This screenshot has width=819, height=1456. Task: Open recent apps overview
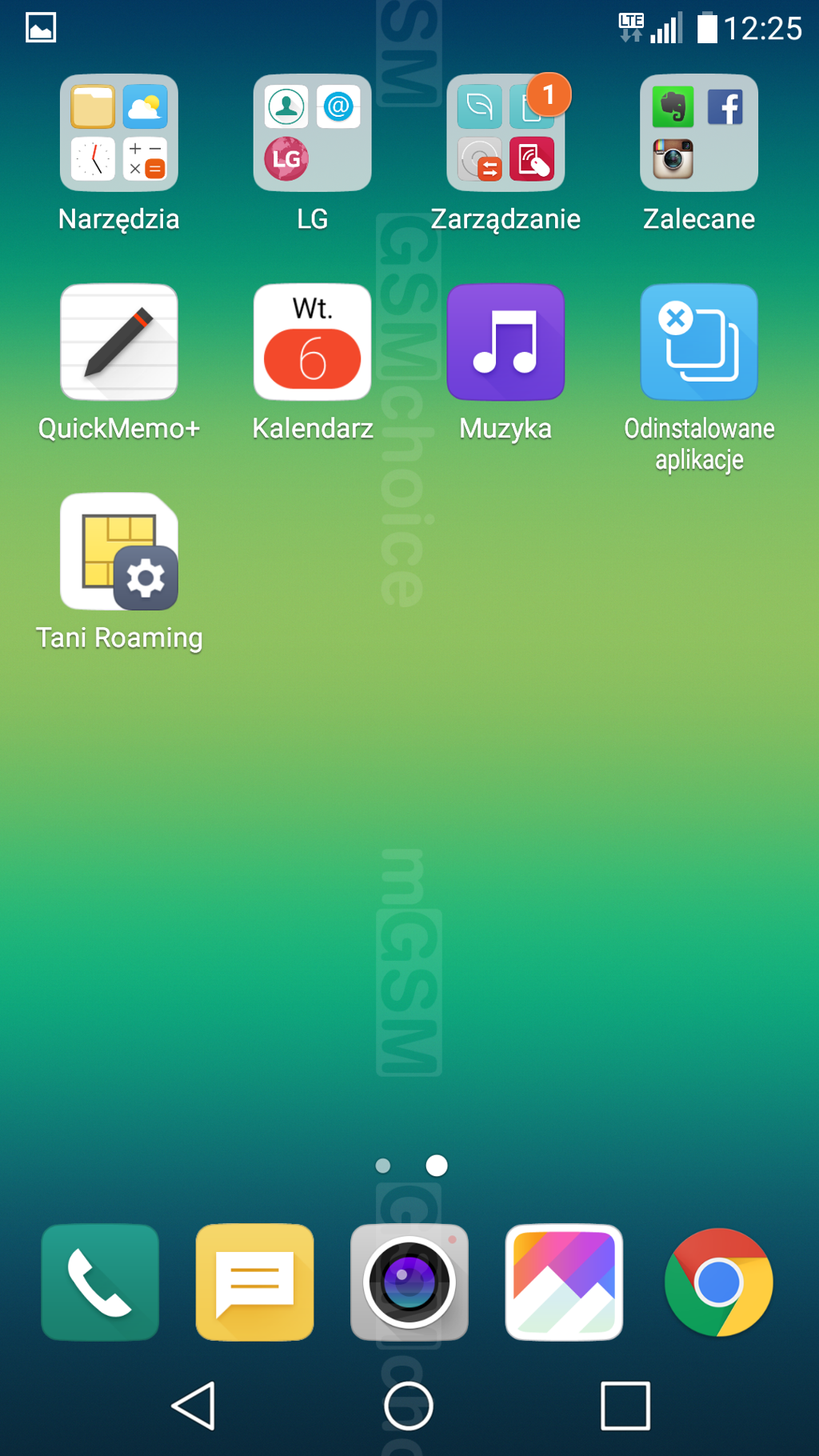625,1406
